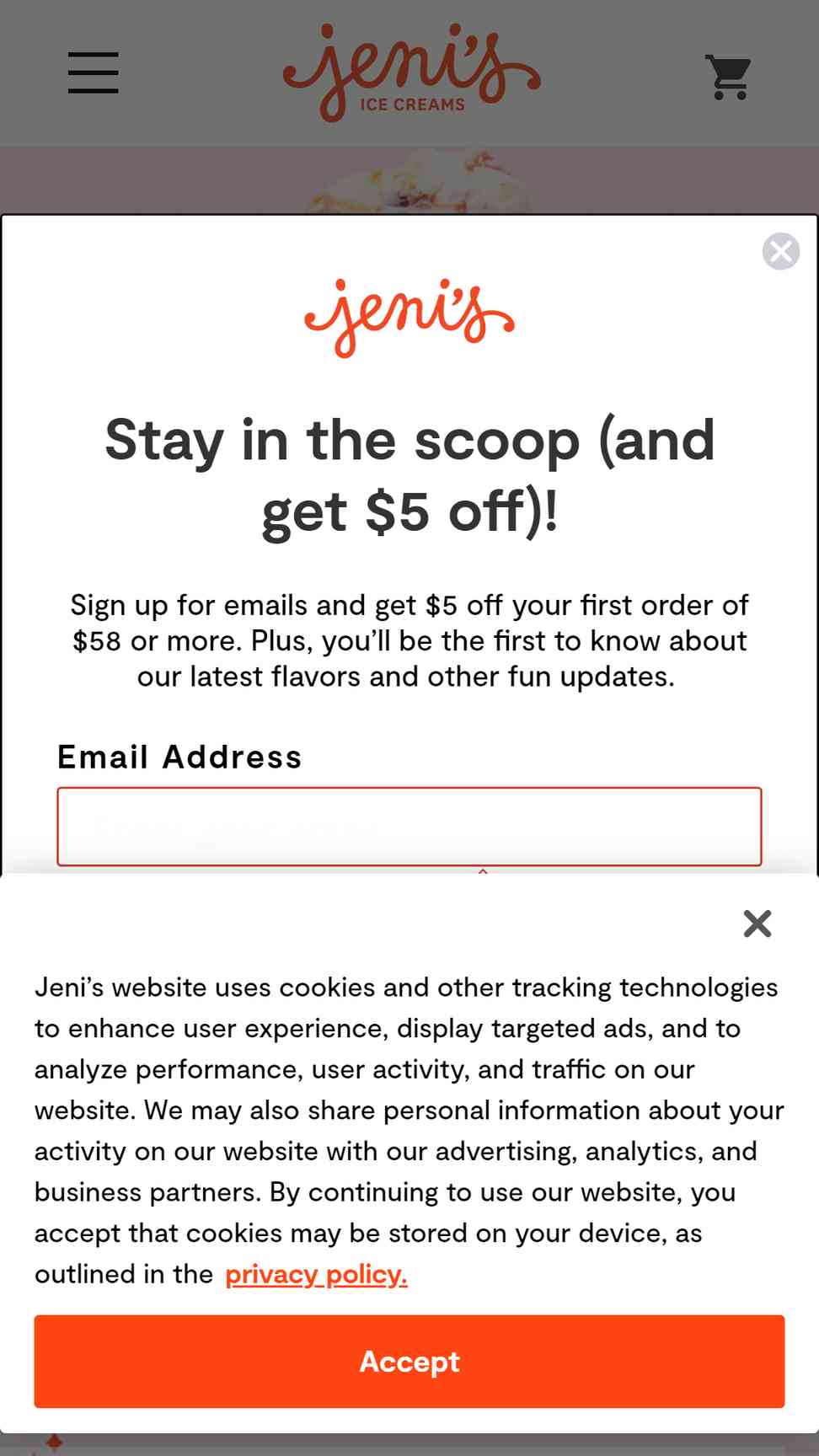Close the email signup popup
The width and height of the screenshot is (819, 1456).
click(x=781, y=251)
